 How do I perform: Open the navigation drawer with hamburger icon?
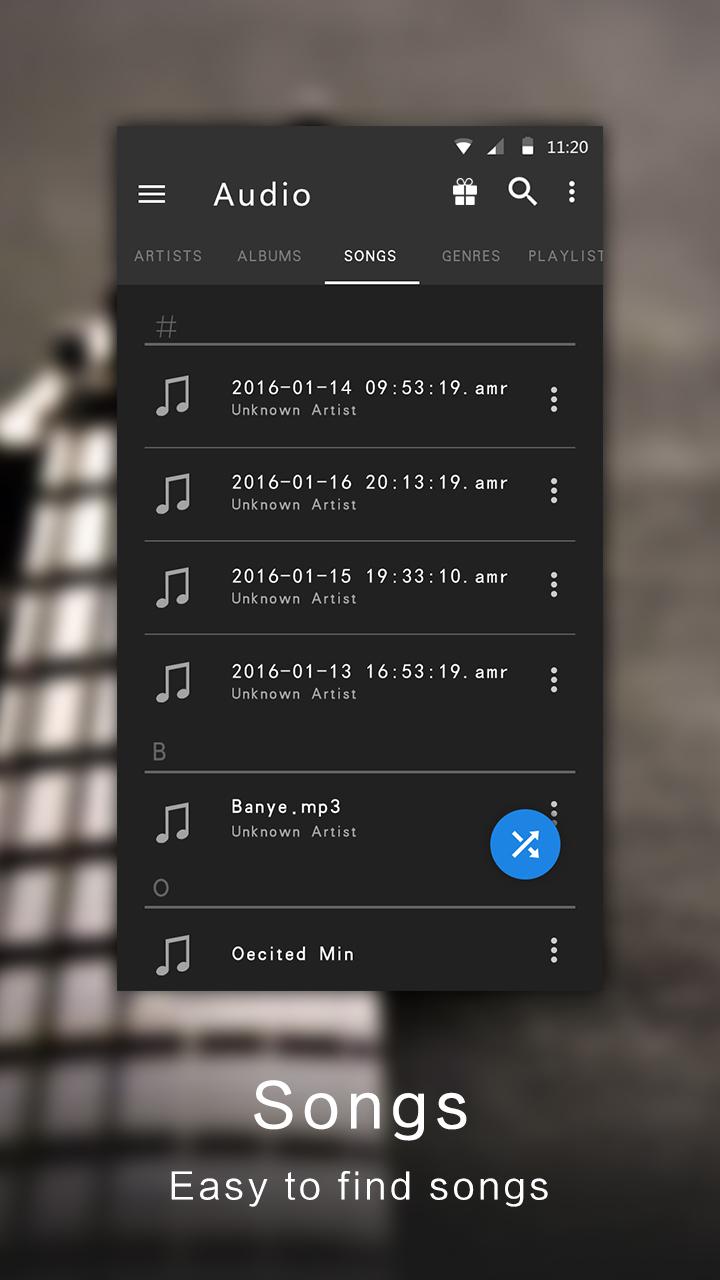152,194
